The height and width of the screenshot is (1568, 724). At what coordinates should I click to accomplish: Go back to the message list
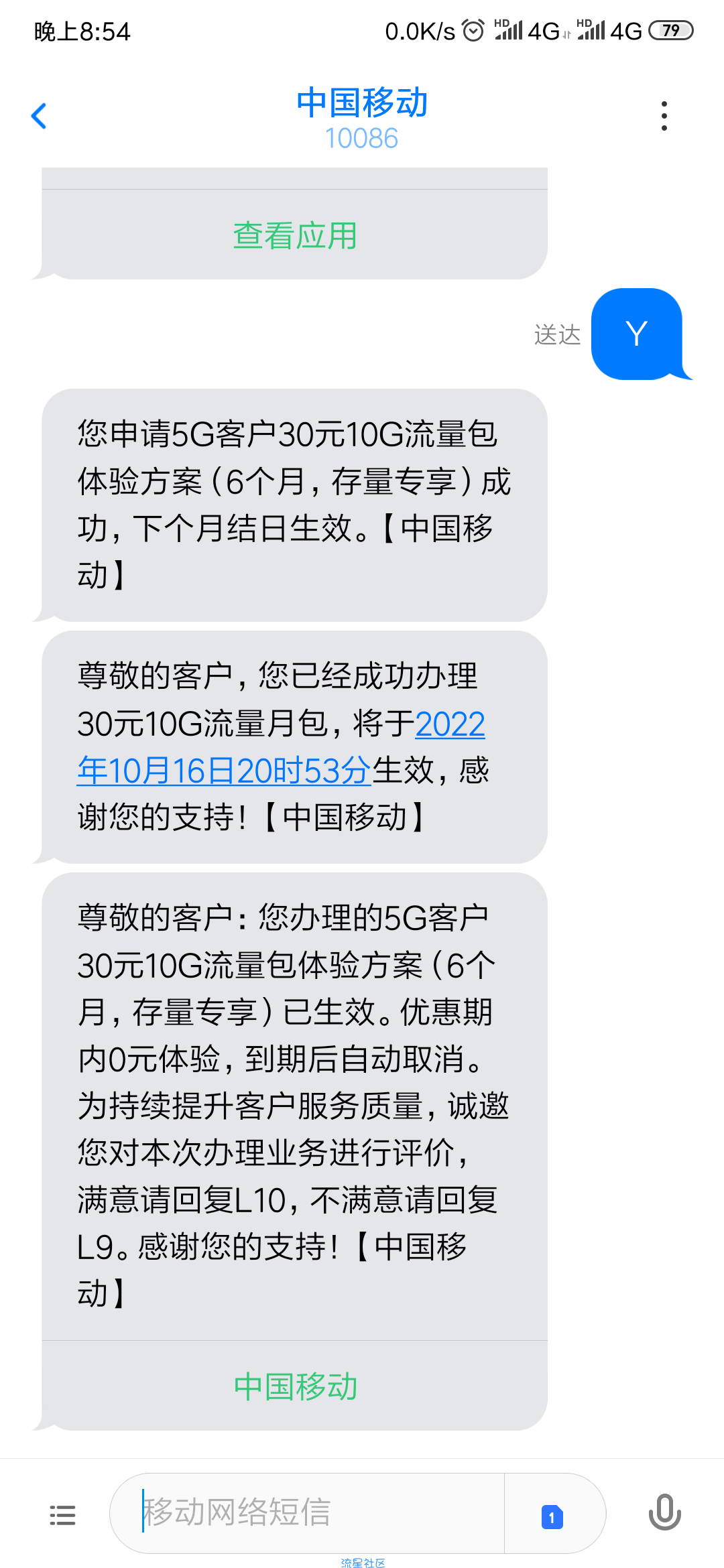(x=39, y=116)
